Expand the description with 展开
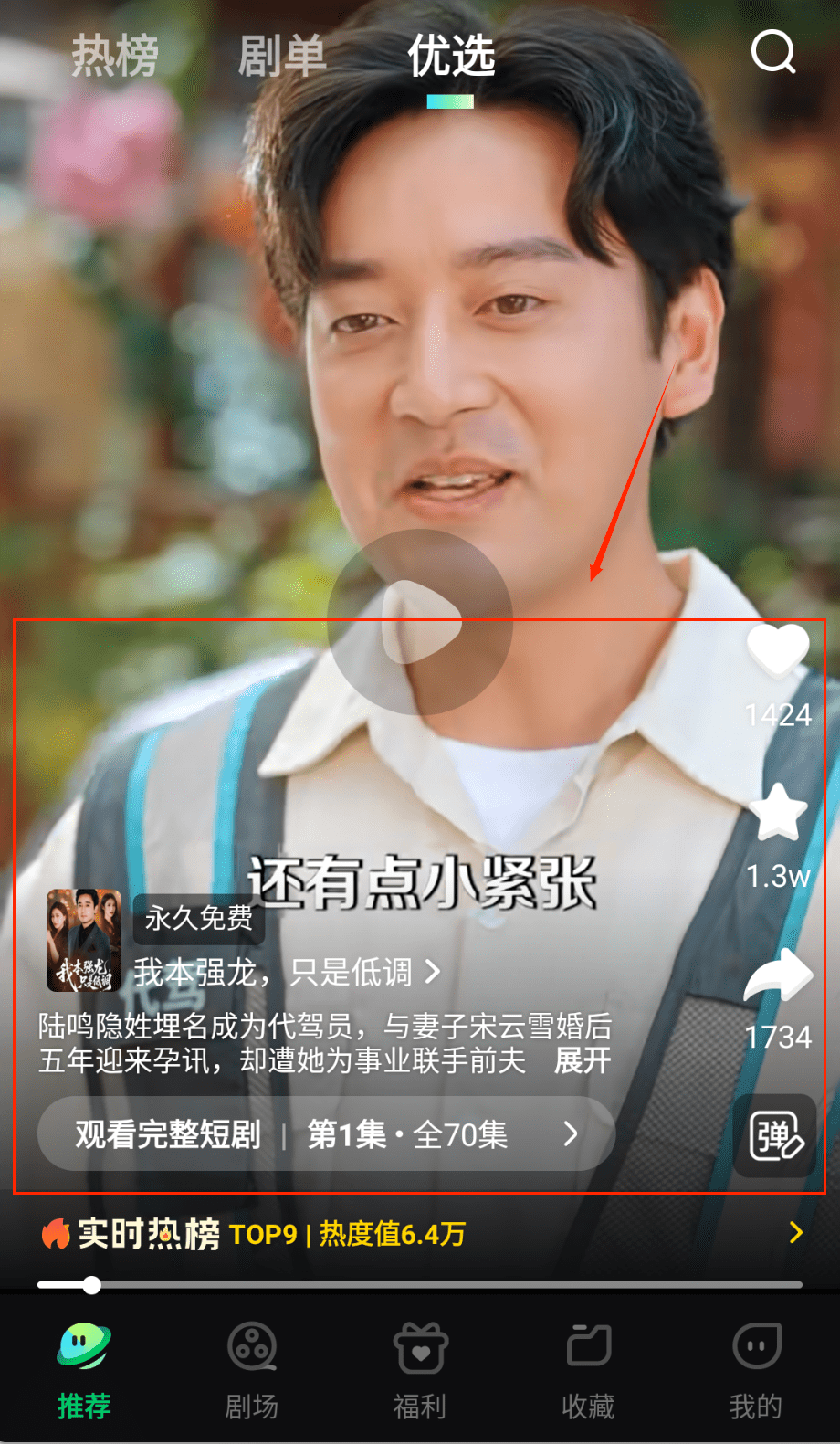This screenshot has width=840, height=1444. click(582, 1060)
